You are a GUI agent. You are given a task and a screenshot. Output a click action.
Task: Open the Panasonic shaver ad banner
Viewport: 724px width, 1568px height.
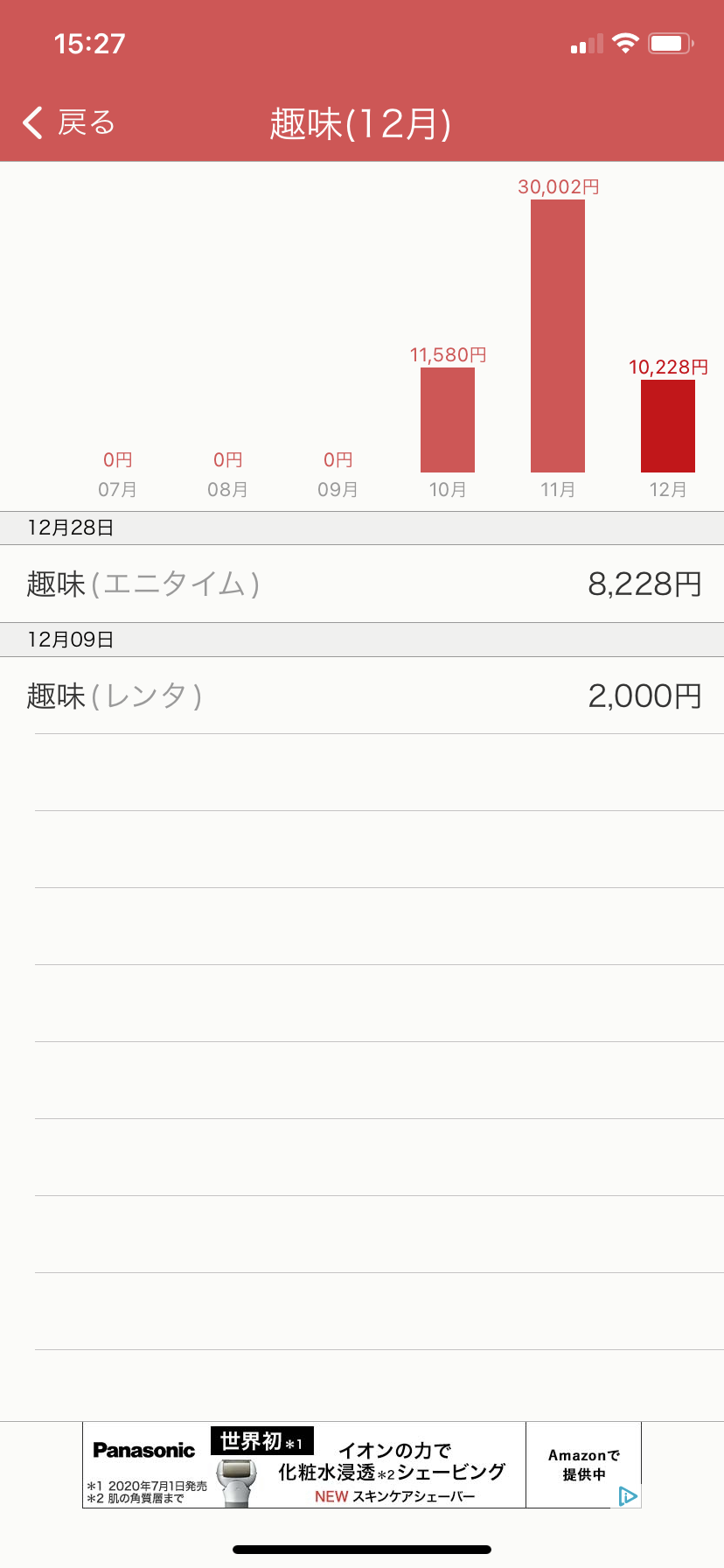(x=362, y=1465)
